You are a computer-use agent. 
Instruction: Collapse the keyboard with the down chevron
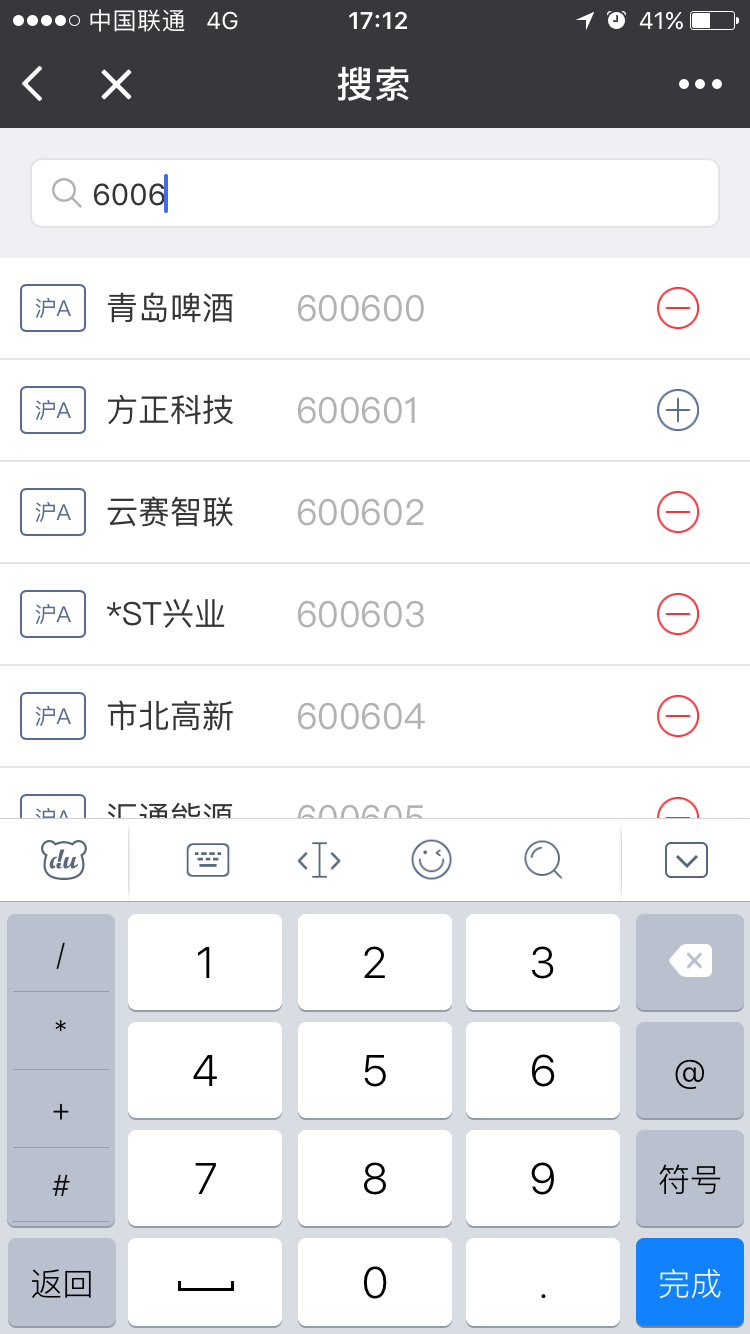(x=686, y=860)
